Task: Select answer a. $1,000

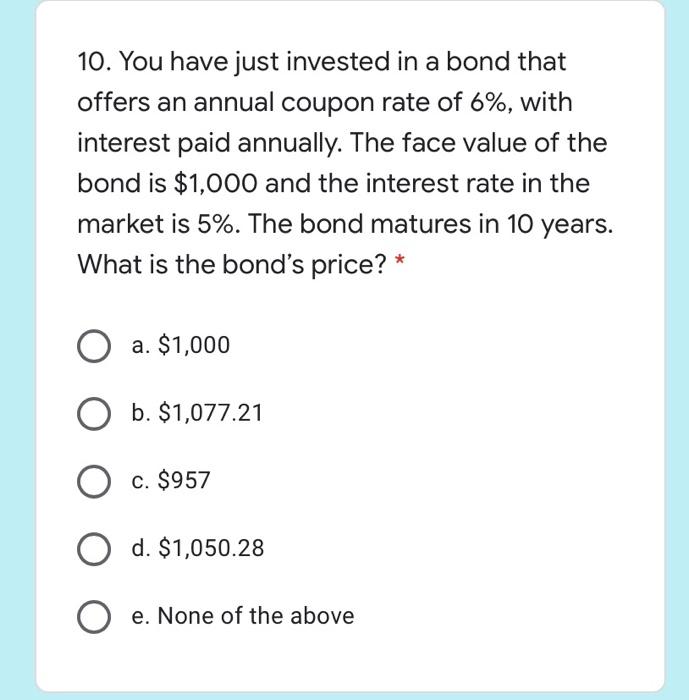Action: [x=93, y=346]
